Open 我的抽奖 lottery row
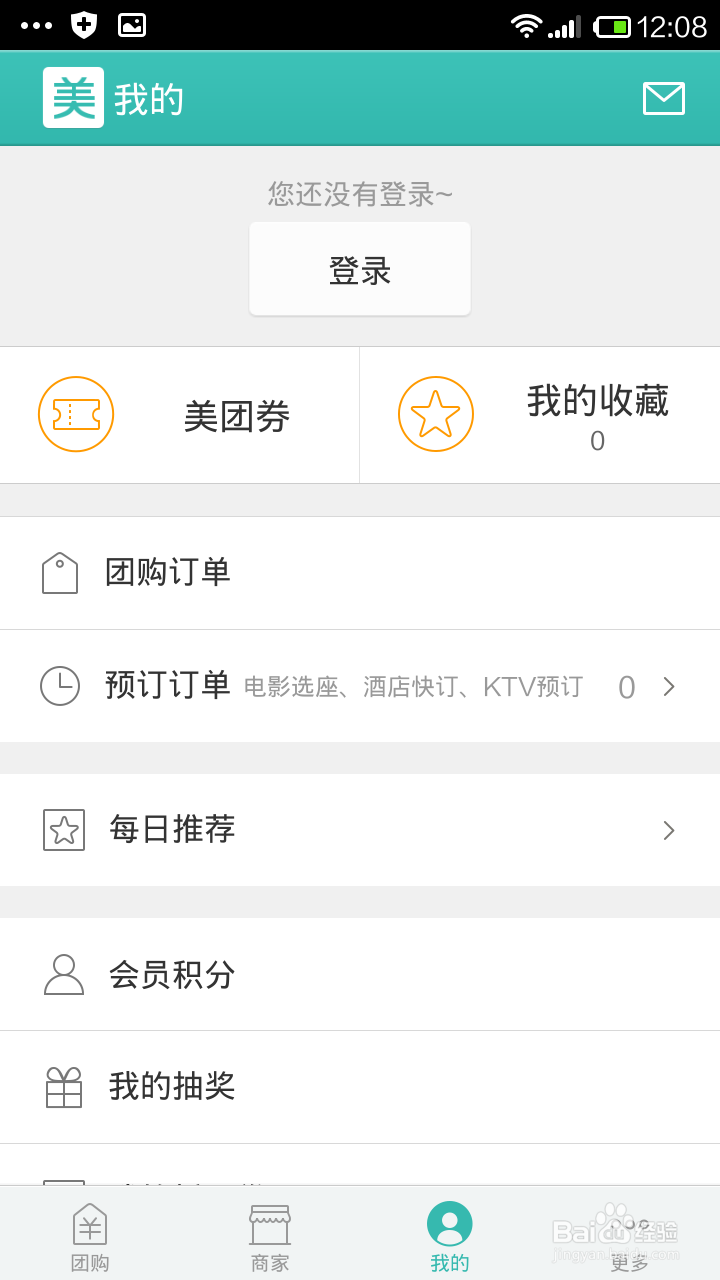 coord(360,1087)
